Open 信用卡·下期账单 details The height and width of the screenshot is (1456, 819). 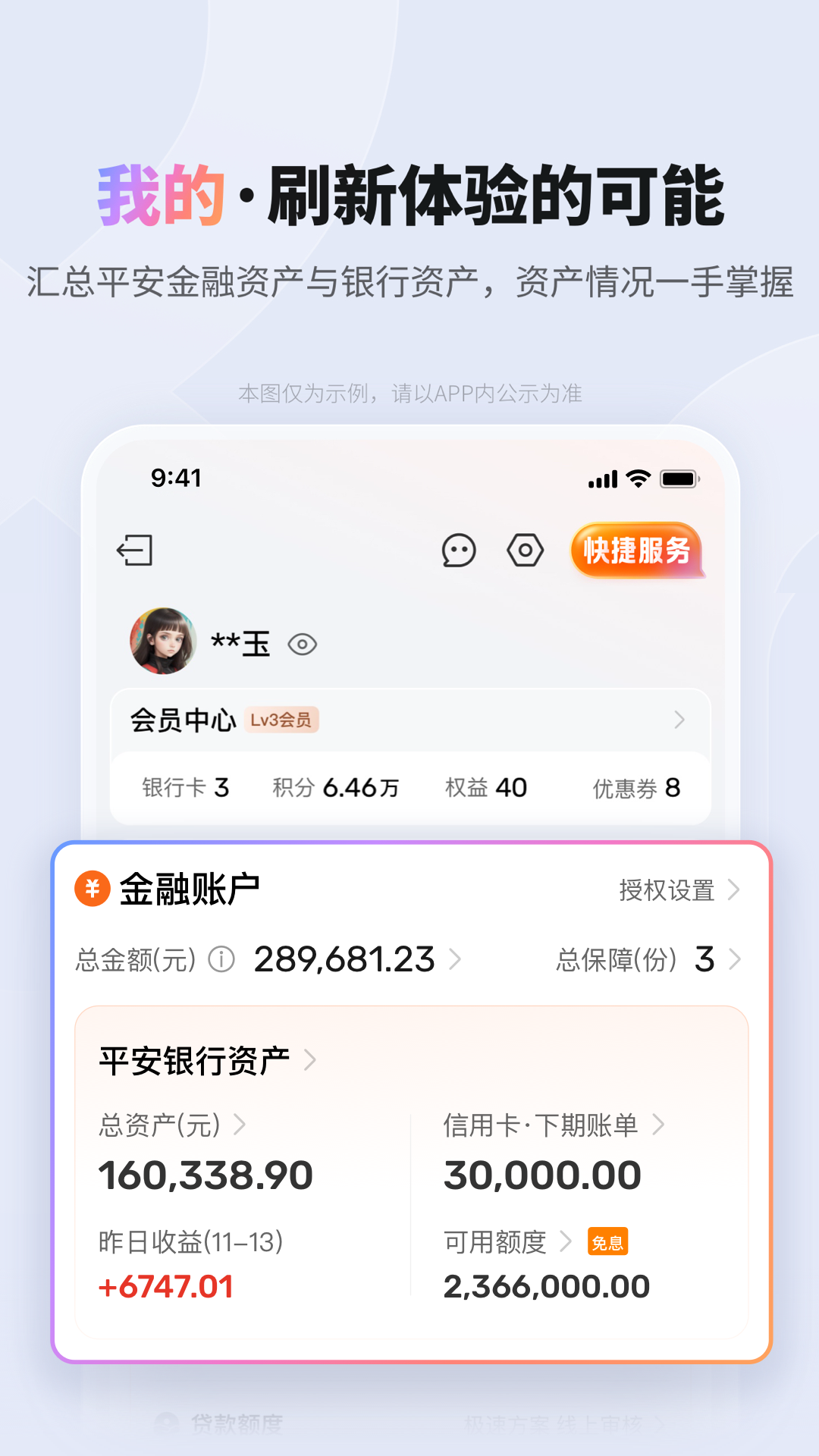(541, 1126)
